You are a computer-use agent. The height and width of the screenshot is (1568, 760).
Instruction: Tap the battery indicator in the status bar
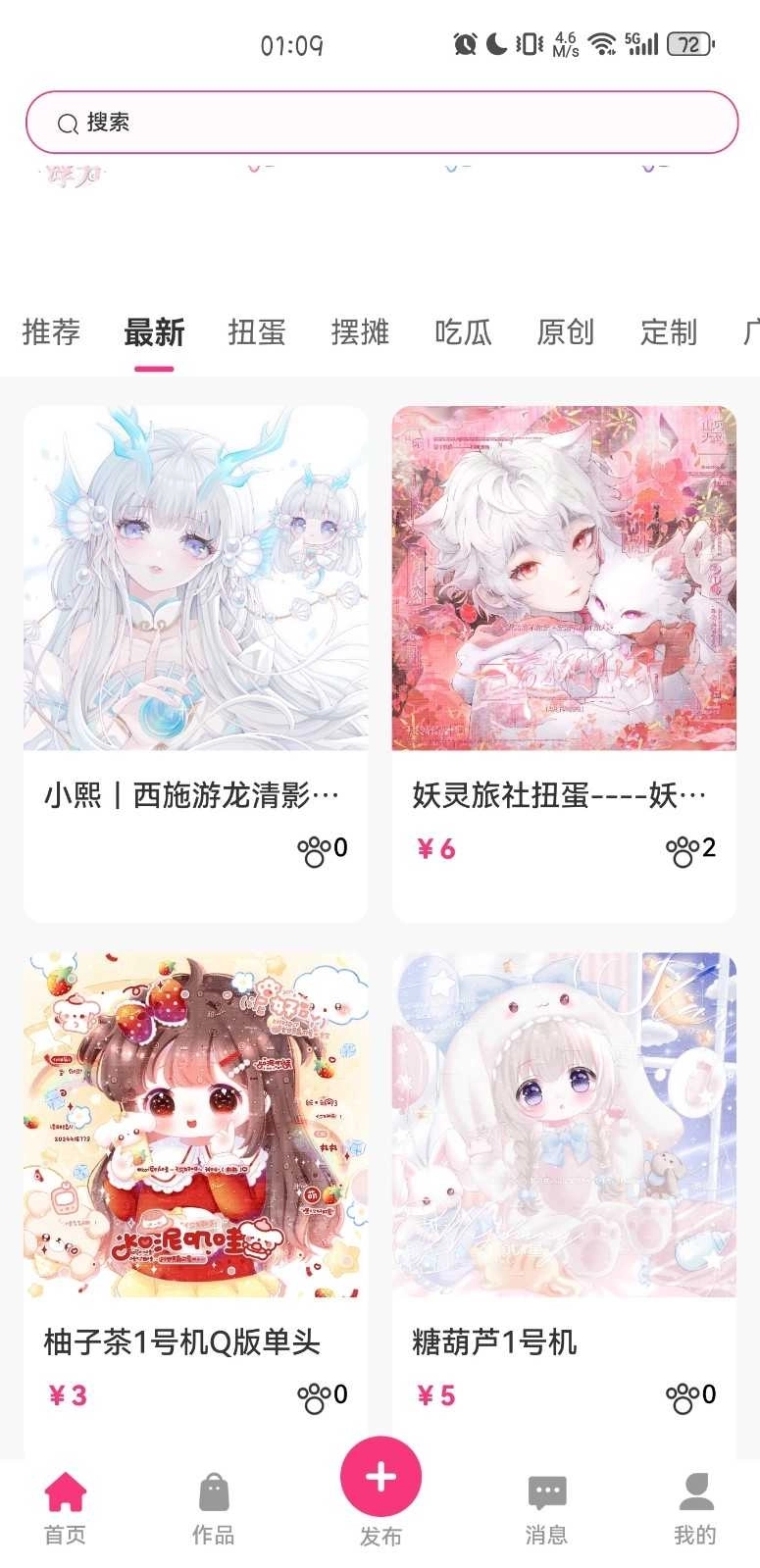pyautogui.click(x=688, y=43)
